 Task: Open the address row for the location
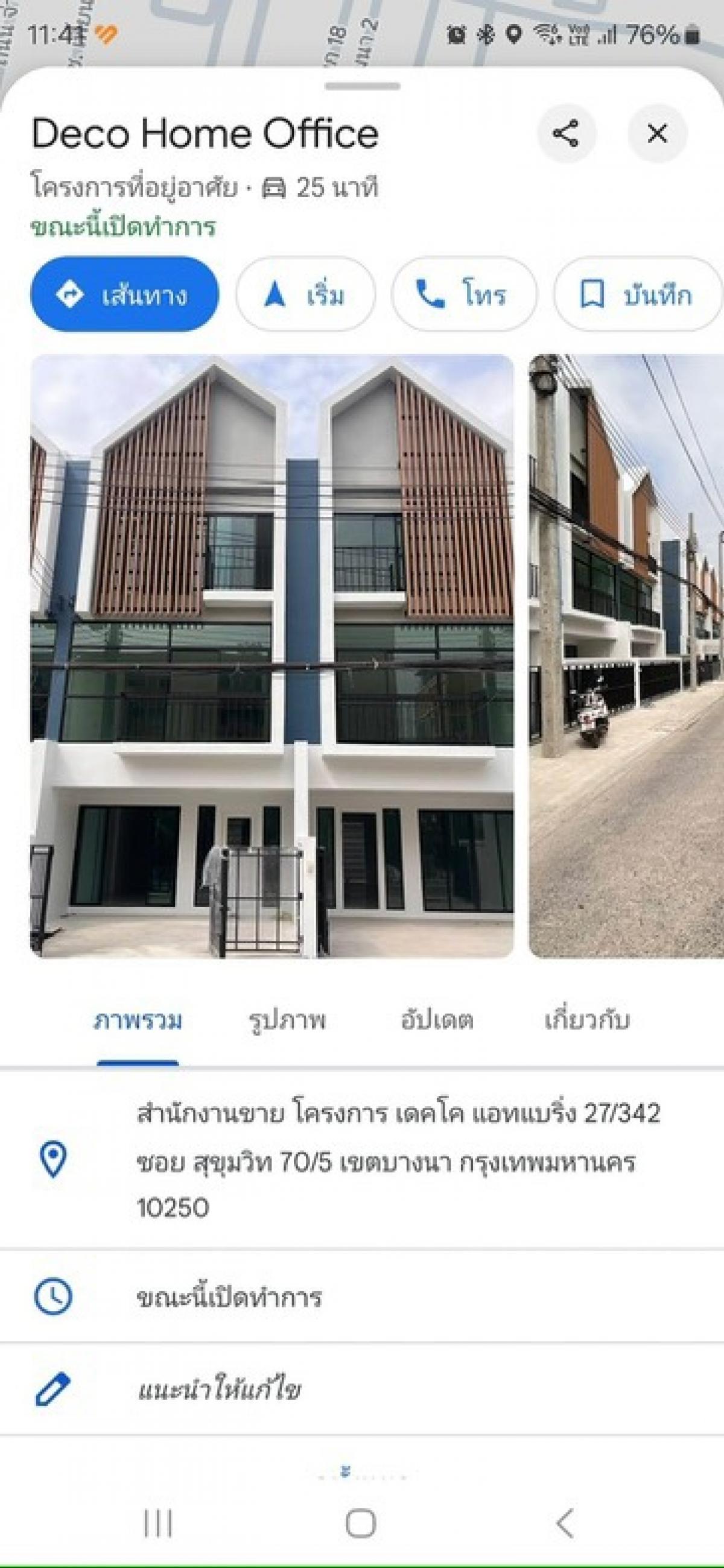pyautogui.click(x=361, y=1160)
